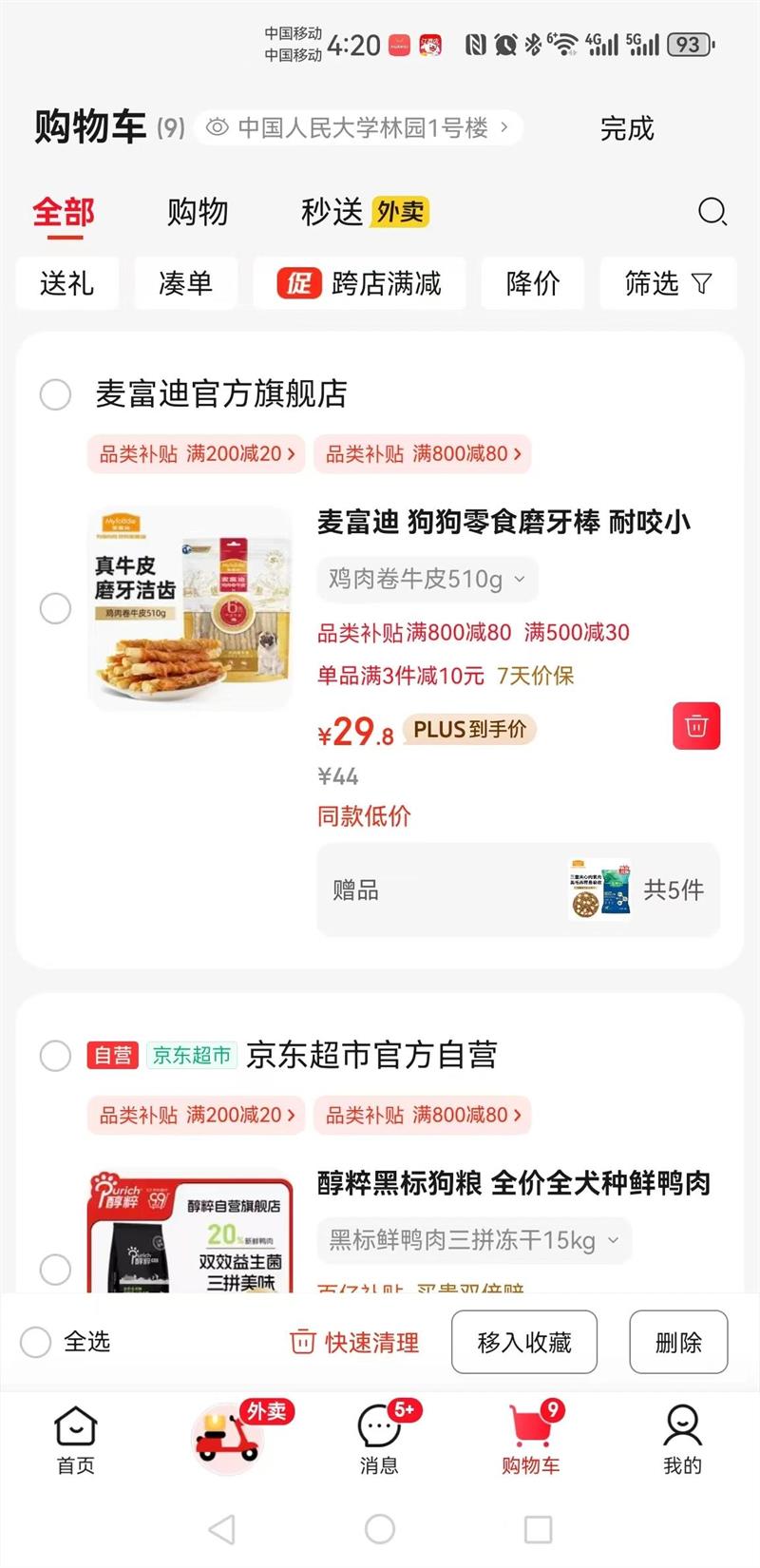
Task: Toggle the 全选 checkbox
Action: (x=36, y=1342)
